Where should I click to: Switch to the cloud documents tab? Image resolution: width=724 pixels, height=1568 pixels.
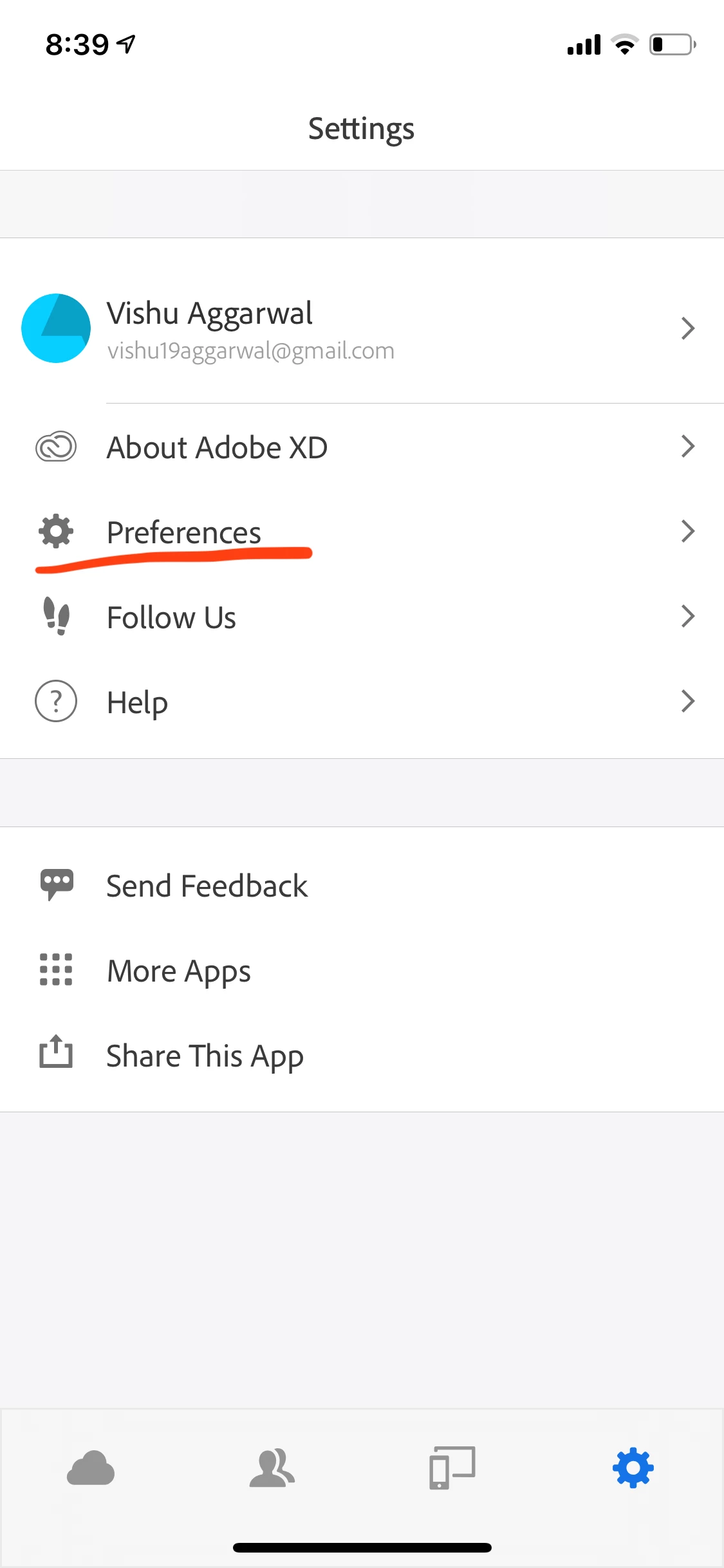click(x=91, y=1468)
